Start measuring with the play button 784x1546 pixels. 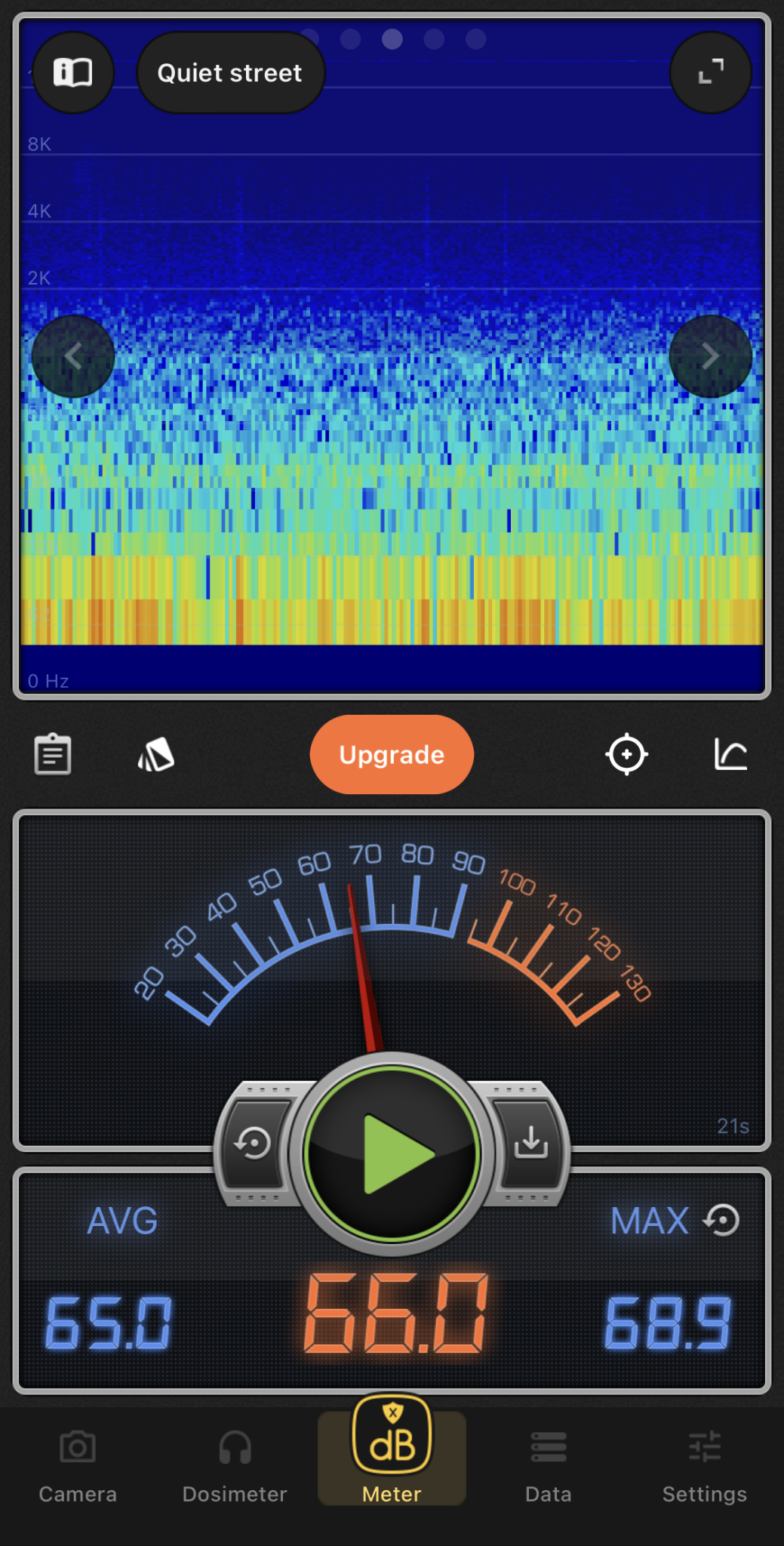pyautogui.click(x=392, y=1153)
